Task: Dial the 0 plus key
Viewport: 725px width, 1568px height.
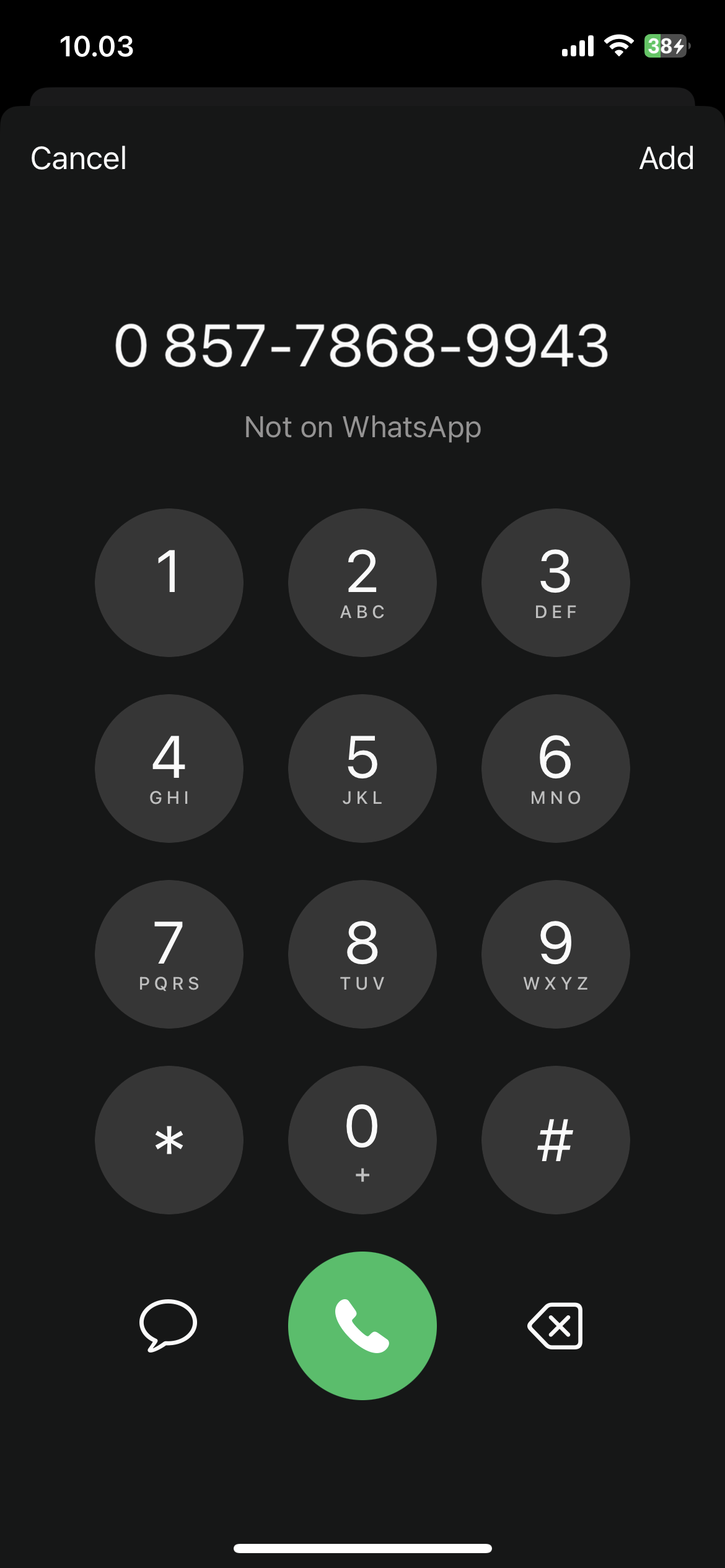Action: (x=362, y=1140)
